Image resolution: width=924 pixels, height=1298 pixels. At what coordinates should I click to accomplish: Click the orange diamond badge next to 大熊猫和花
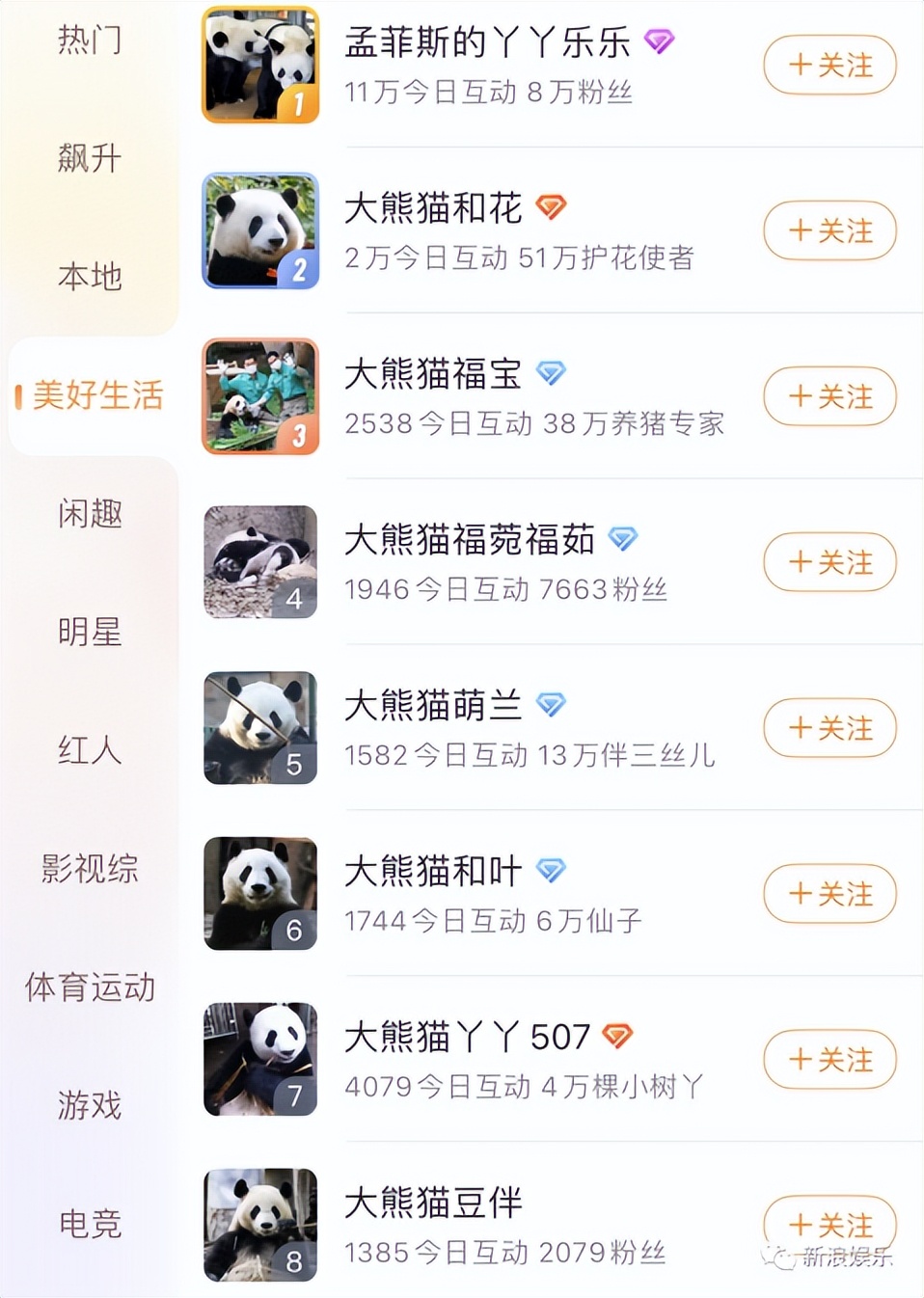[x=552, y=207]
